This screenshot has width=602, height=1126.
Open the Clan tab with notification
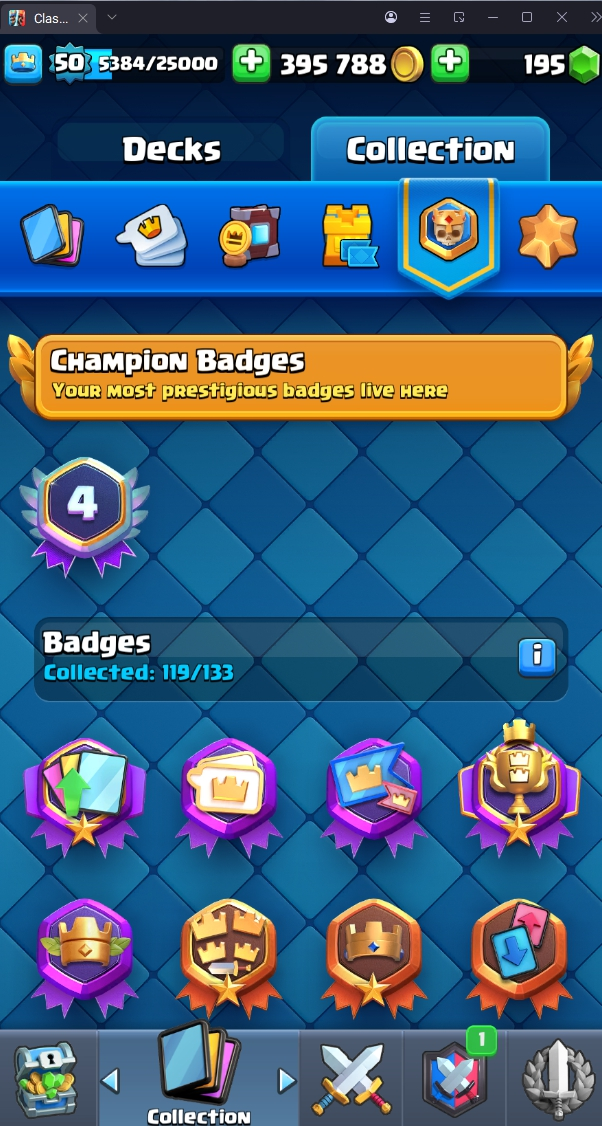coord(454,1078)
